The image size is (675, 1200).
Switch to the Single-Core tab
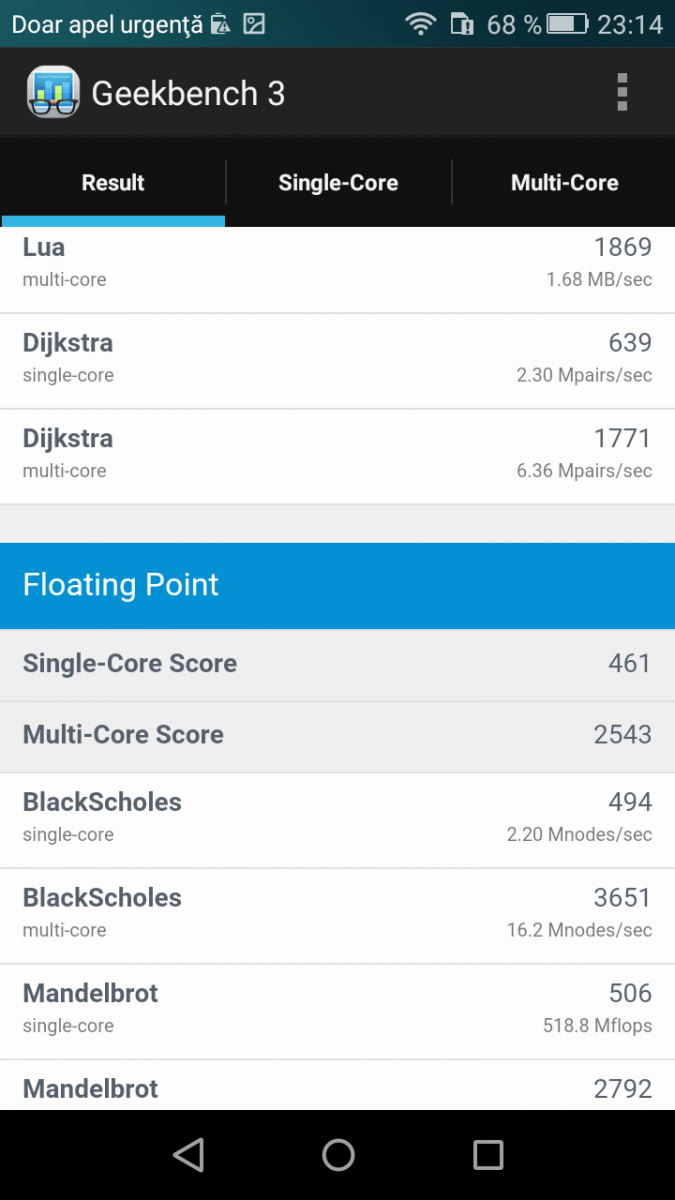pyautogui.click(x=338, y=183)
